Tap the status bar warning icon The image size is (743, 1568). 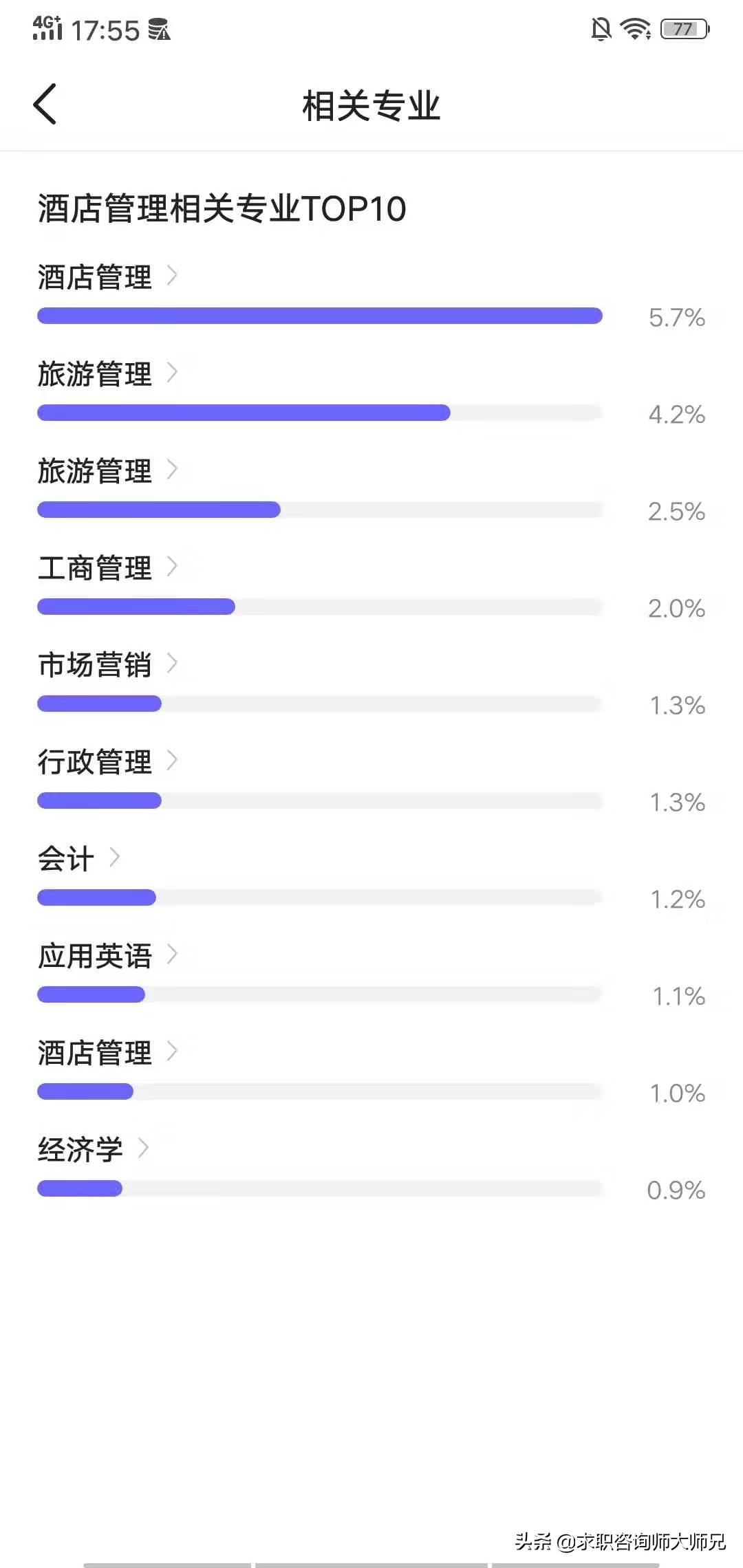coord(159,29)
